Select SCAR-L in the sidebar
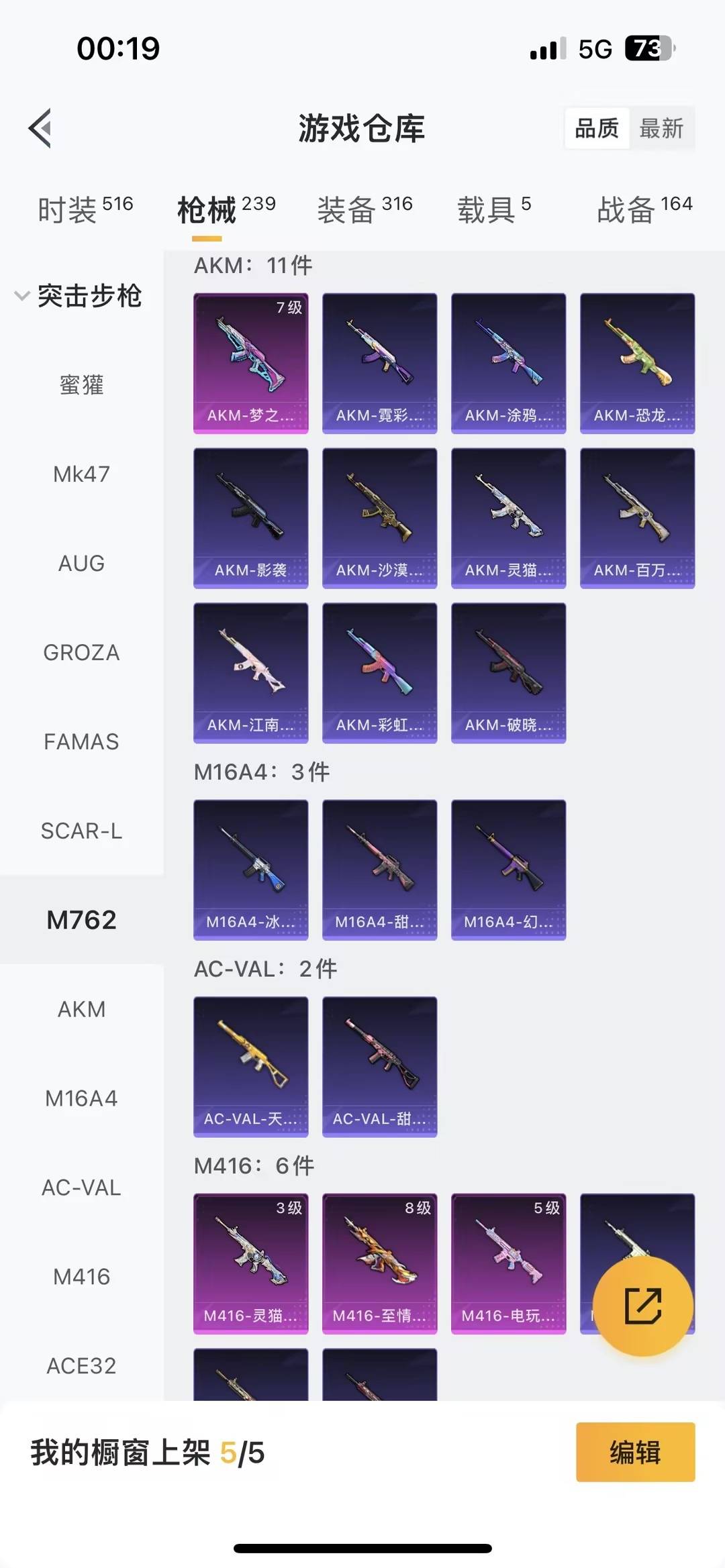725x1568 pixels. [81, 831]
